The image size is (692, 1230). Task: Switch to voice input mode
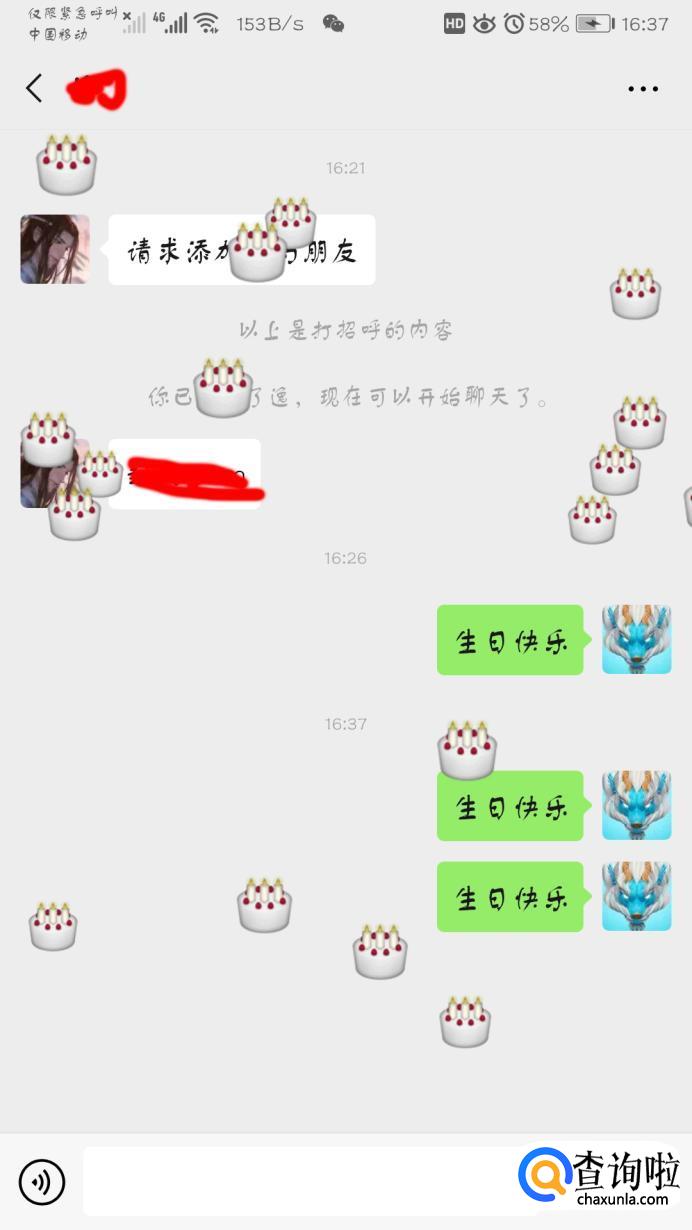[42, 1182]
